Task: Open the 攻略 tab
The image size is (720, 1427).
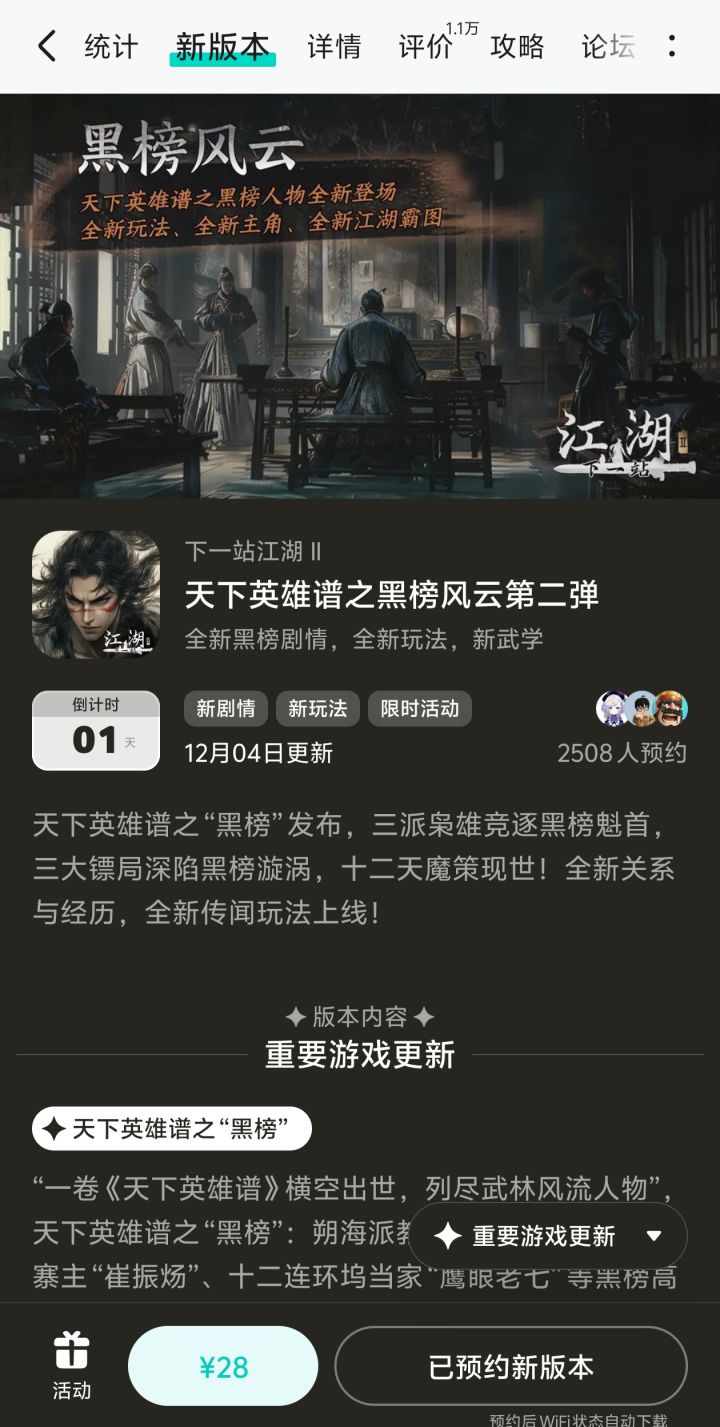Action: pyautogui.click(x=516, y=46)
